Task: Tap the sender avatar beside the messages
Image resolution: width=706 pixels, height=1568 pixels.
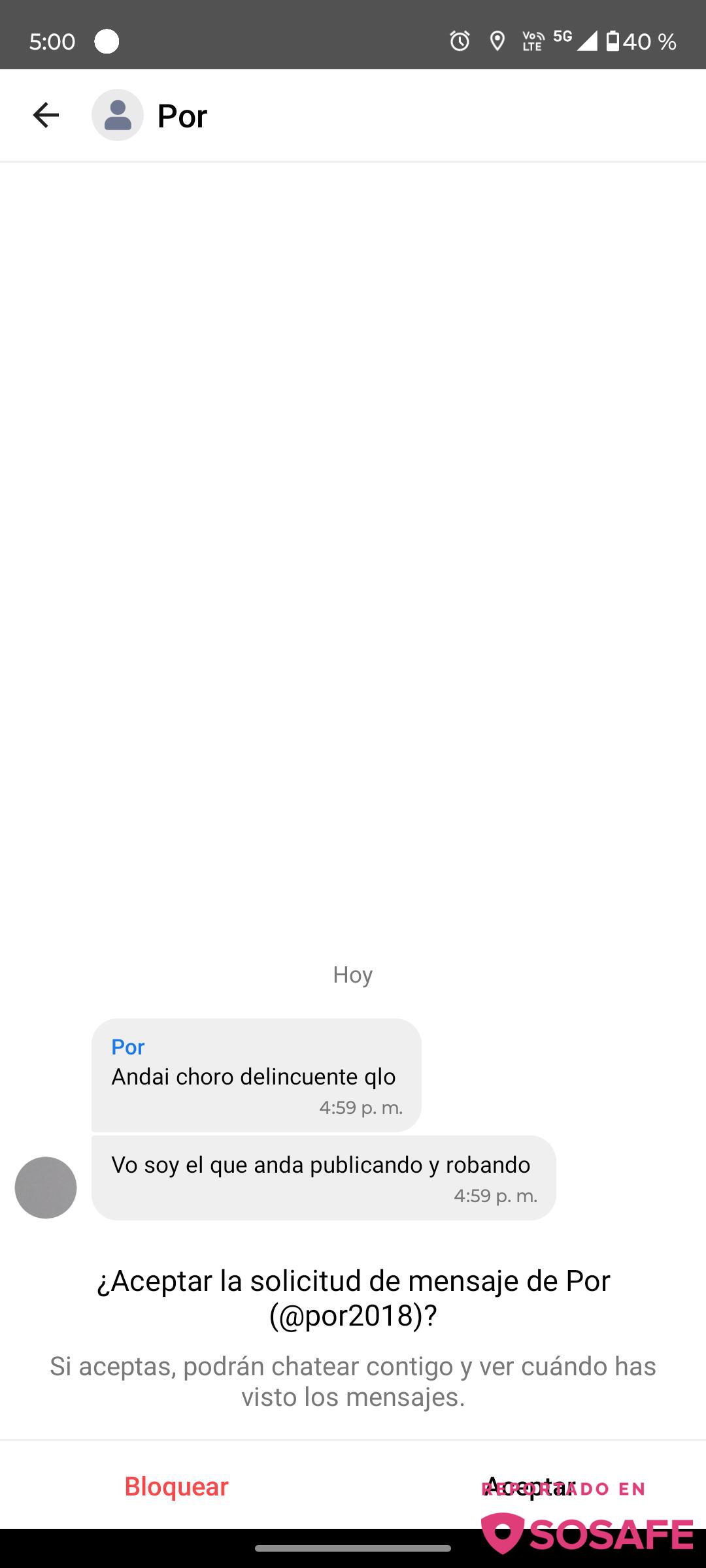Action: pos(46,1187)
